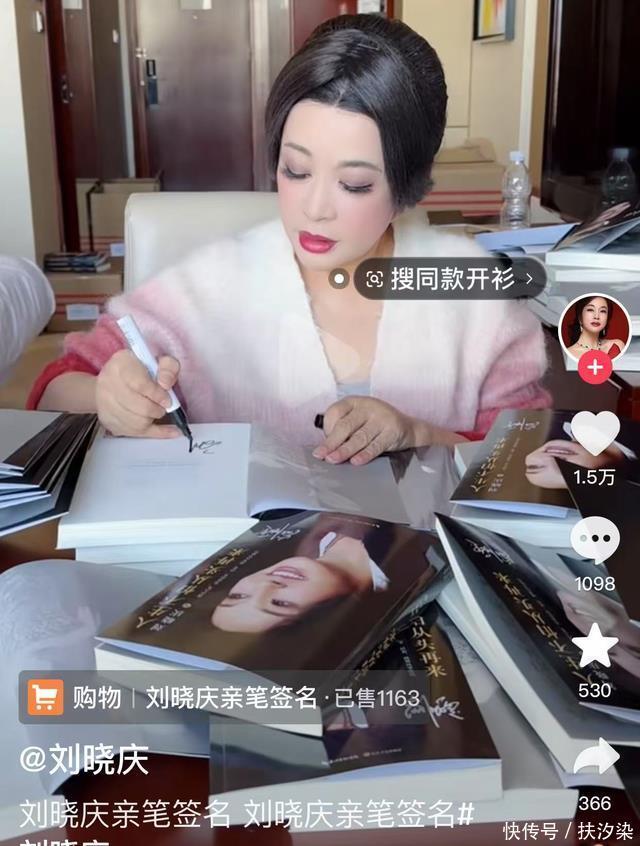Open the creator's profile avatar
640x846 pixels.
click(x=594, y=329)
